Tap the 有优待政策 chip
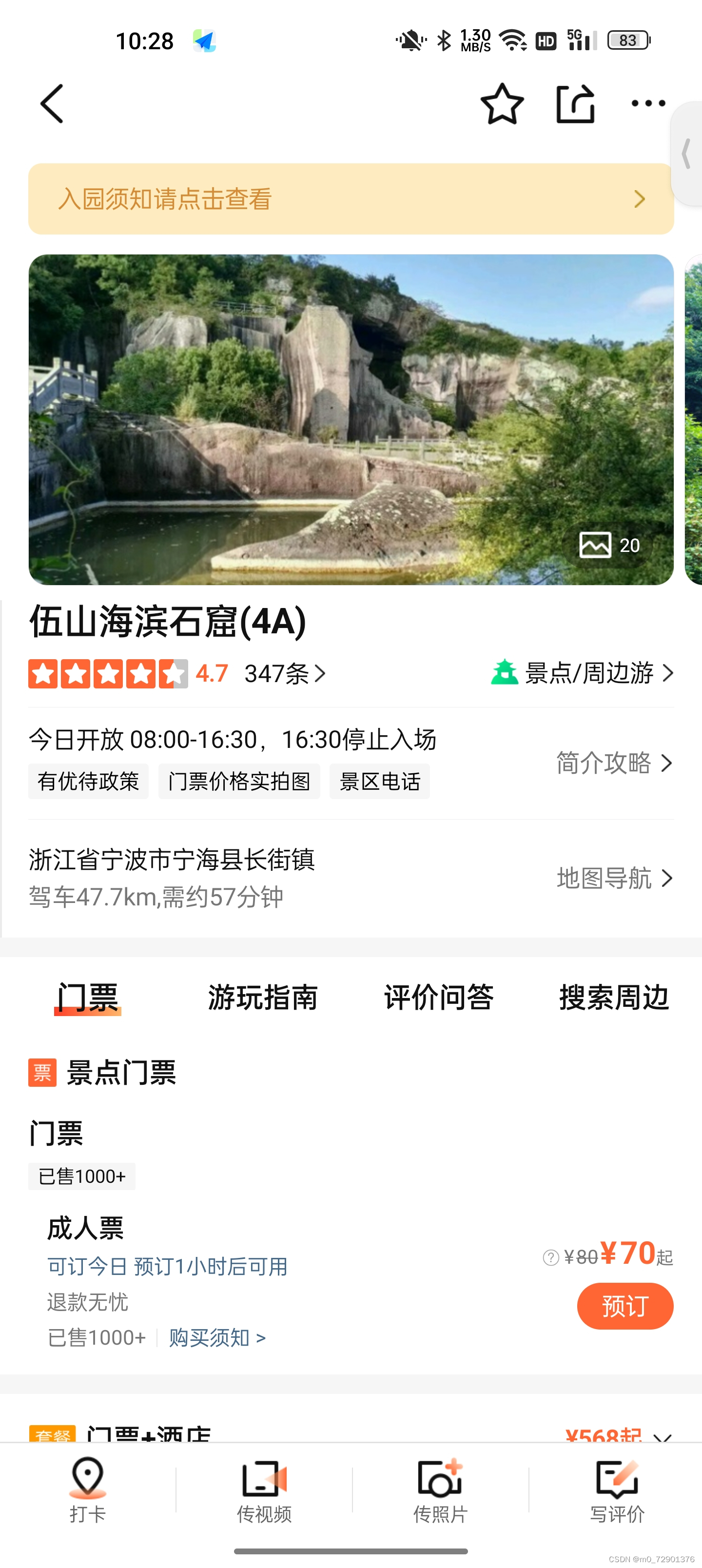Screen dimensions: 702x1568 click(88, 781)
